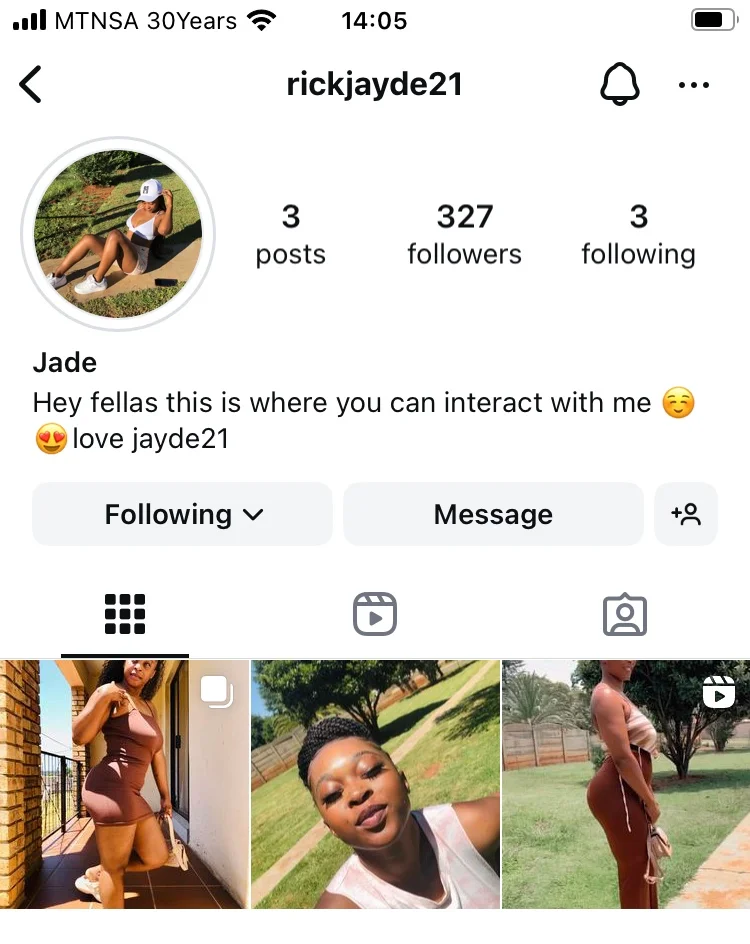Open the carousel post in brown dress
The image size is (750, 944).
point(123,784)
